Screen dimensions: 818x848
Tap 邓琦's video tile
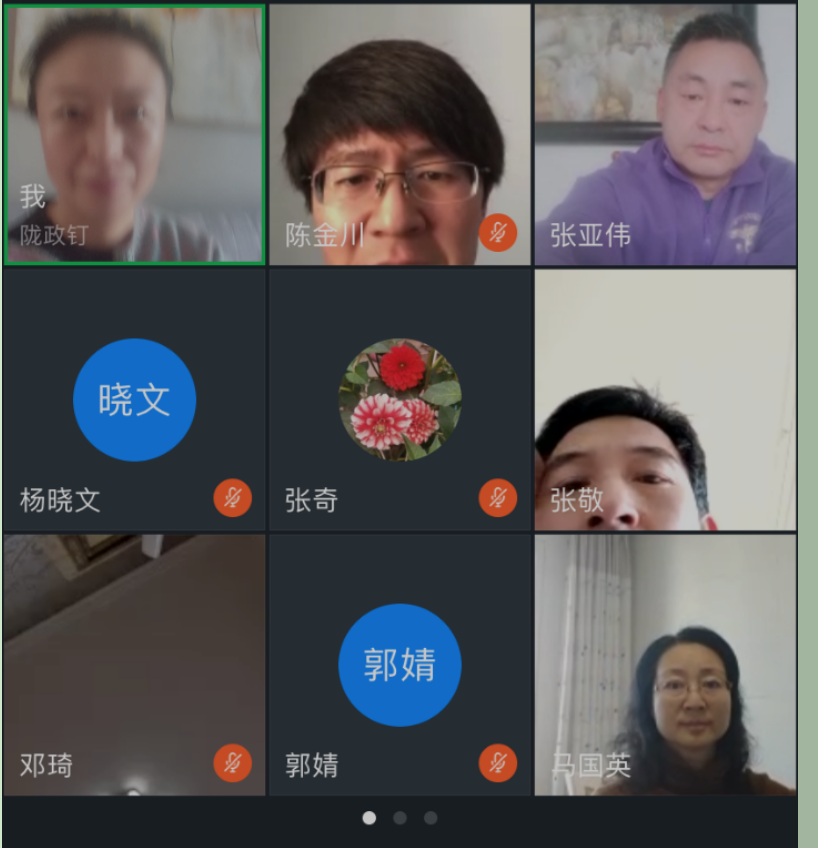[x=134, y=665]
